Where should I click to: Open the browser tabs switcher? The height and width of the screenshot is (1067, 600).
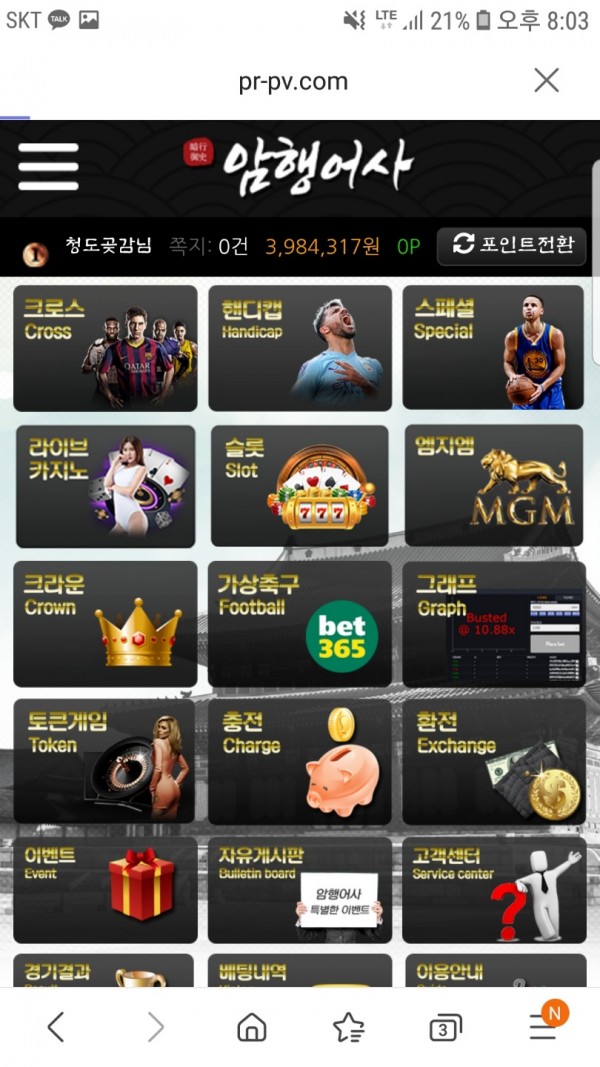pyautogui.click(x=445, y=1027)
